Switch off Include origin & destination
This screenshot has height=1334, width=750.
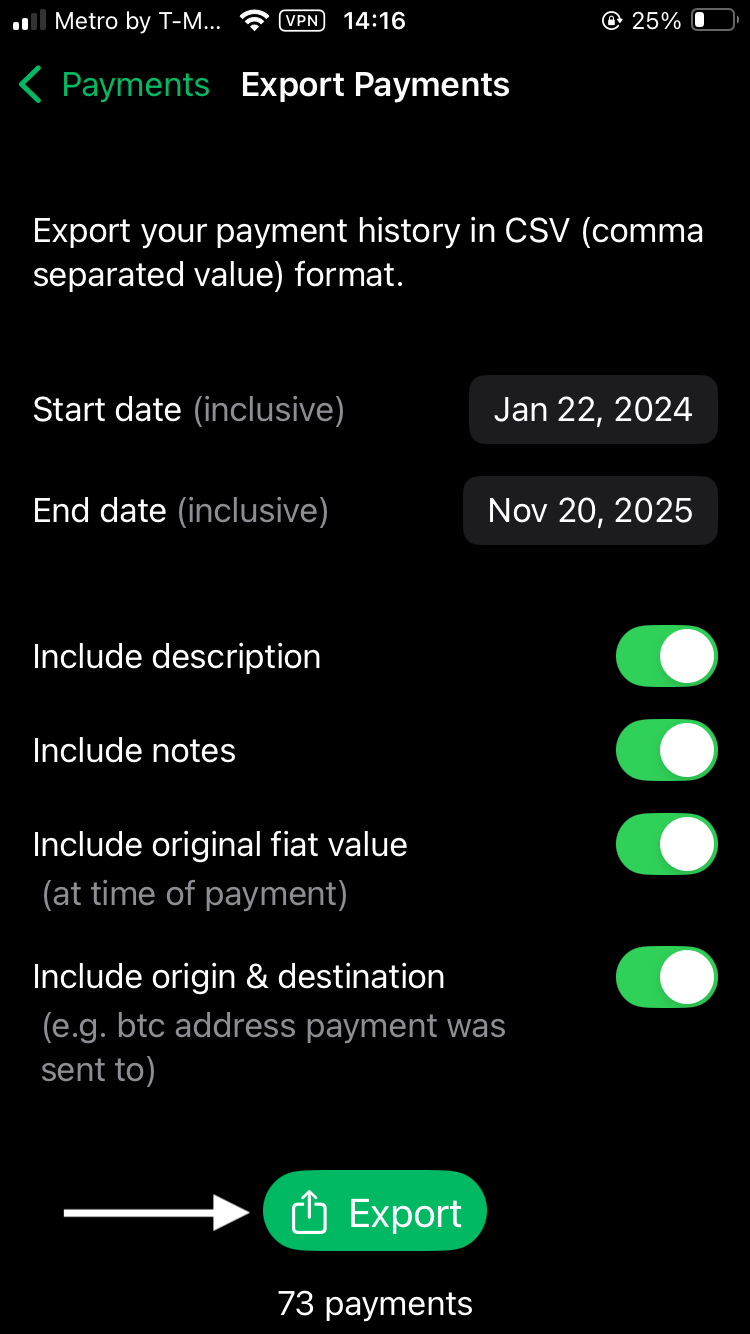click(x=666, y=977)
